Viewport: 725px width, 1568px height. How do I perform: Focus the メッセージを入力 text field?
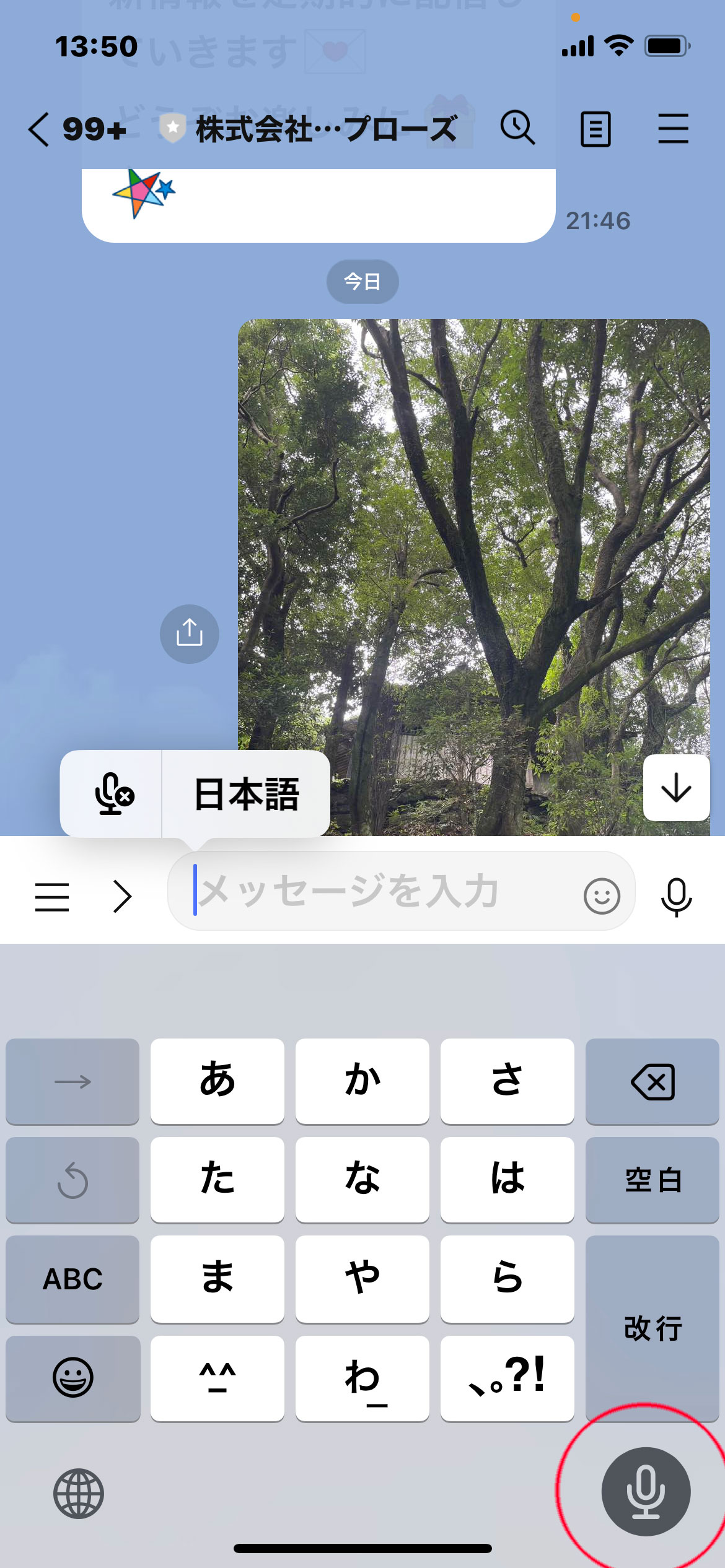coord(372,892)
